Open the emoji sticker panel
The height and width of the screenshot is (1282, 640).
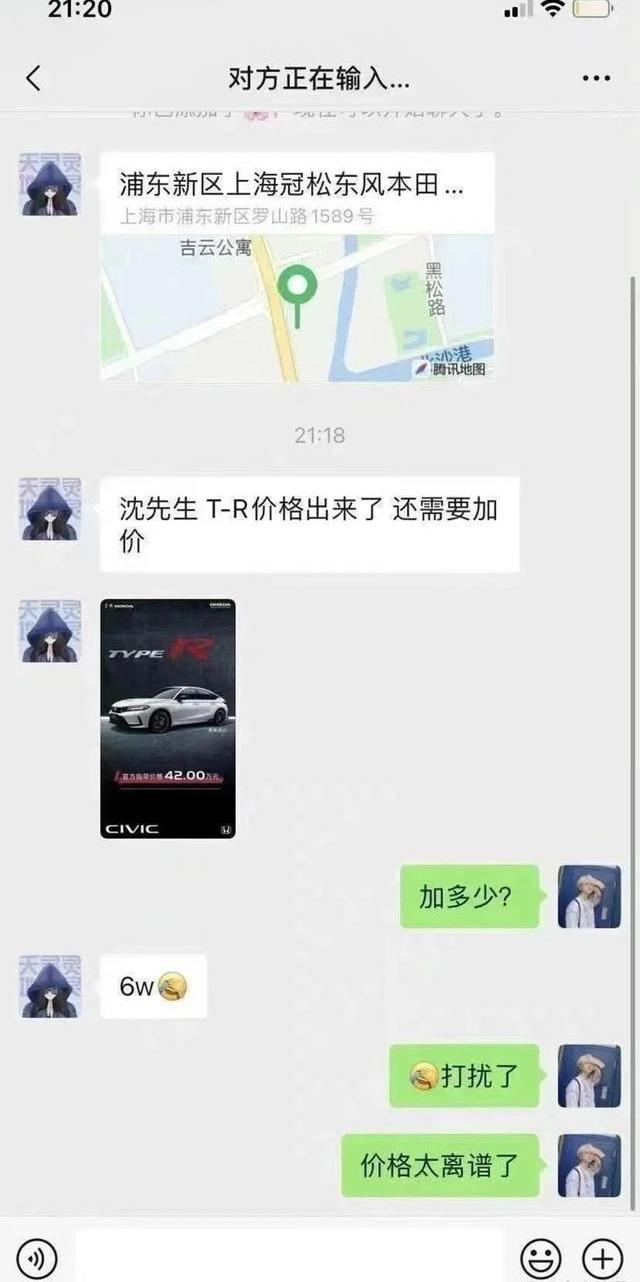(x=540, y=1257)
